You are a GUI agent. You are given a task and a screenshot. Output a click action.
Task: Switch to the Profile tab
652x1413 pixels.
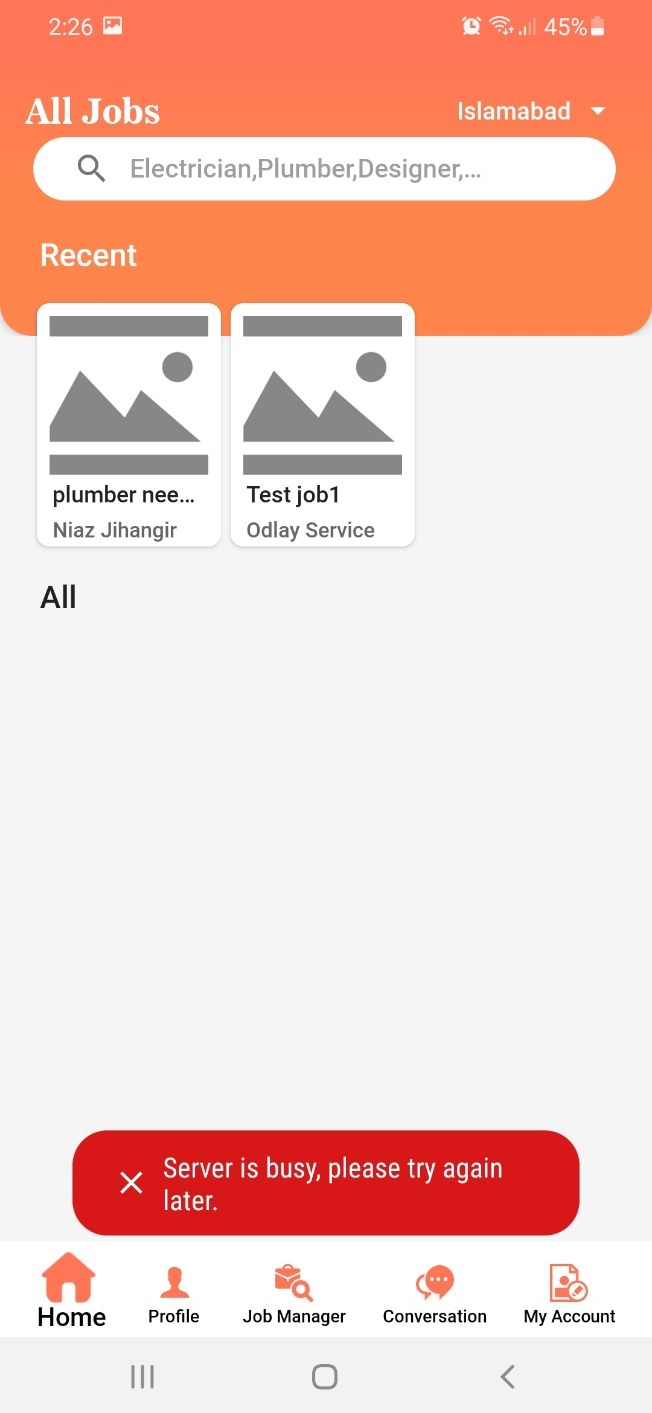tap(174, 1294)
